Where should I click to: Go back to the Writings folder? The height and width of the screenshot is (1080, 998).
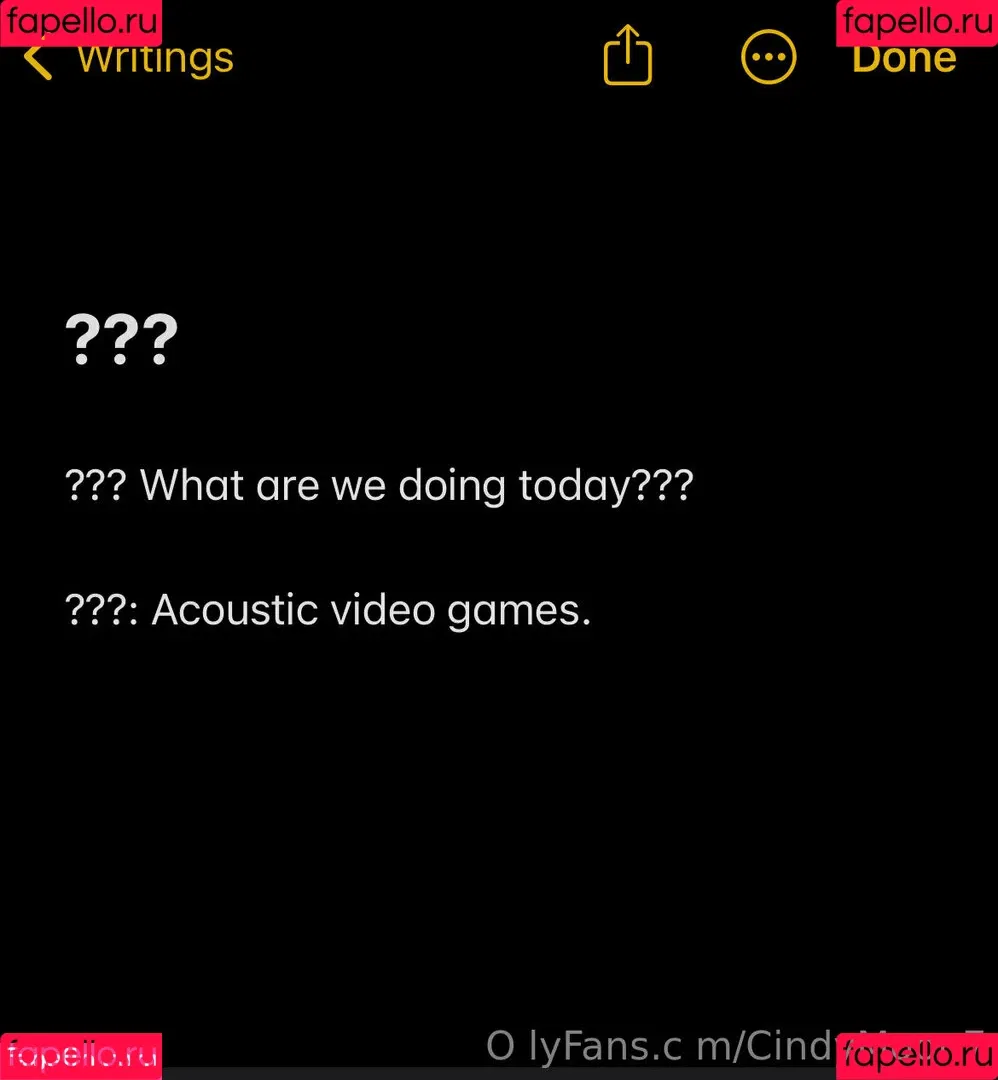click(130, 59)
